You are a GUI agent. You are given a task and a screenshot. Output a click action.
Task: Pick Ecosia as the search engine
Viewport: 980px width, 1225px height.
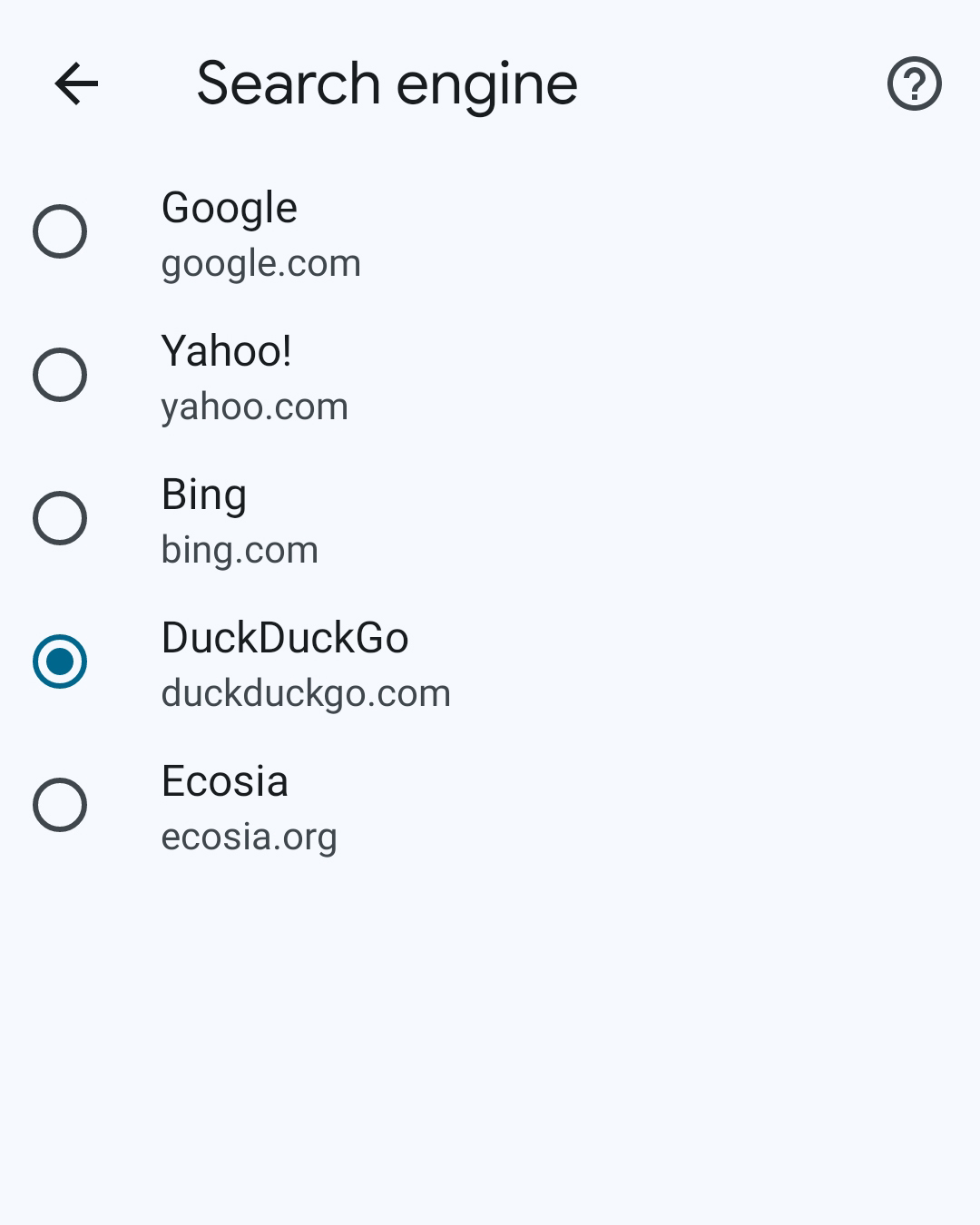(60, 804)
